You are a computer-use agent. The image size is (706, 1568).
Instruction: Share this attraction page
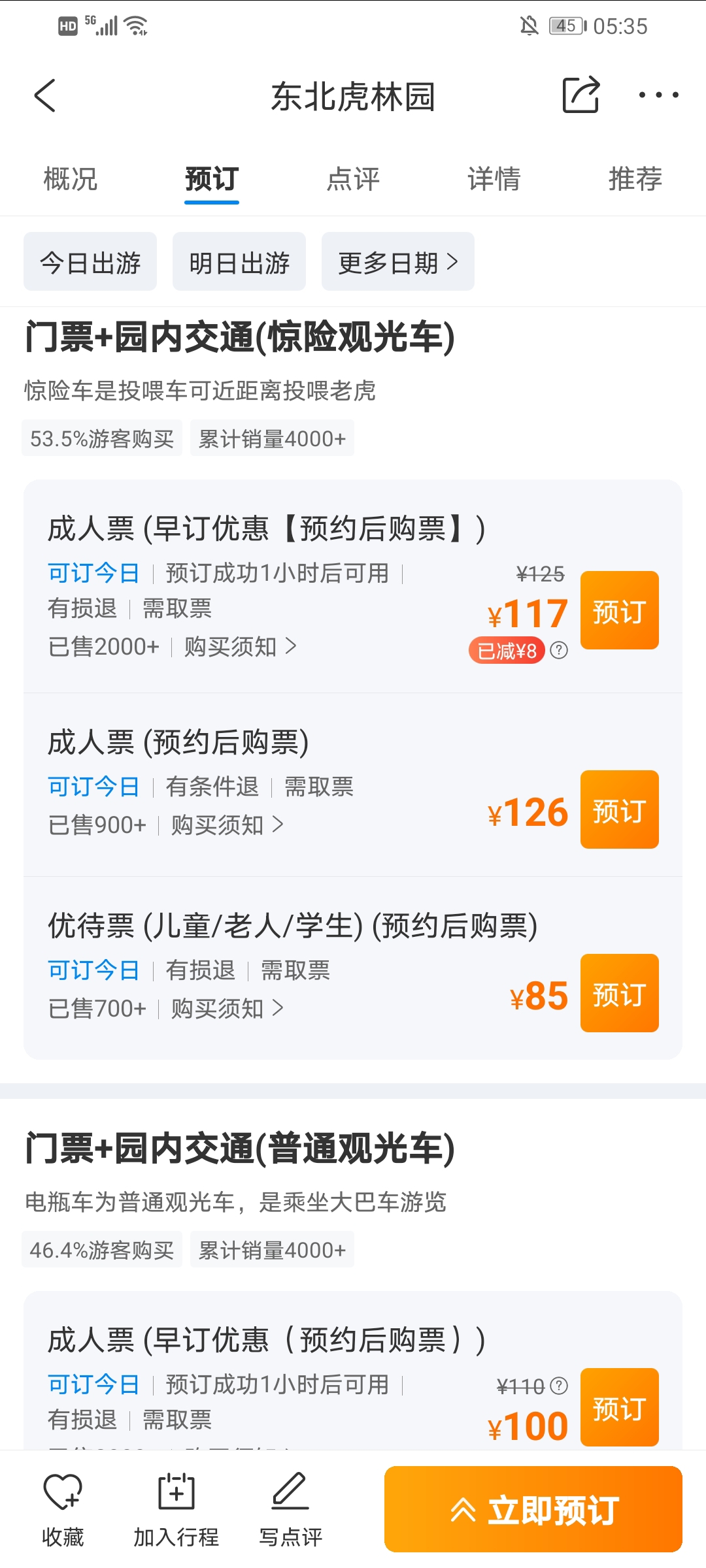pos(580,95)
